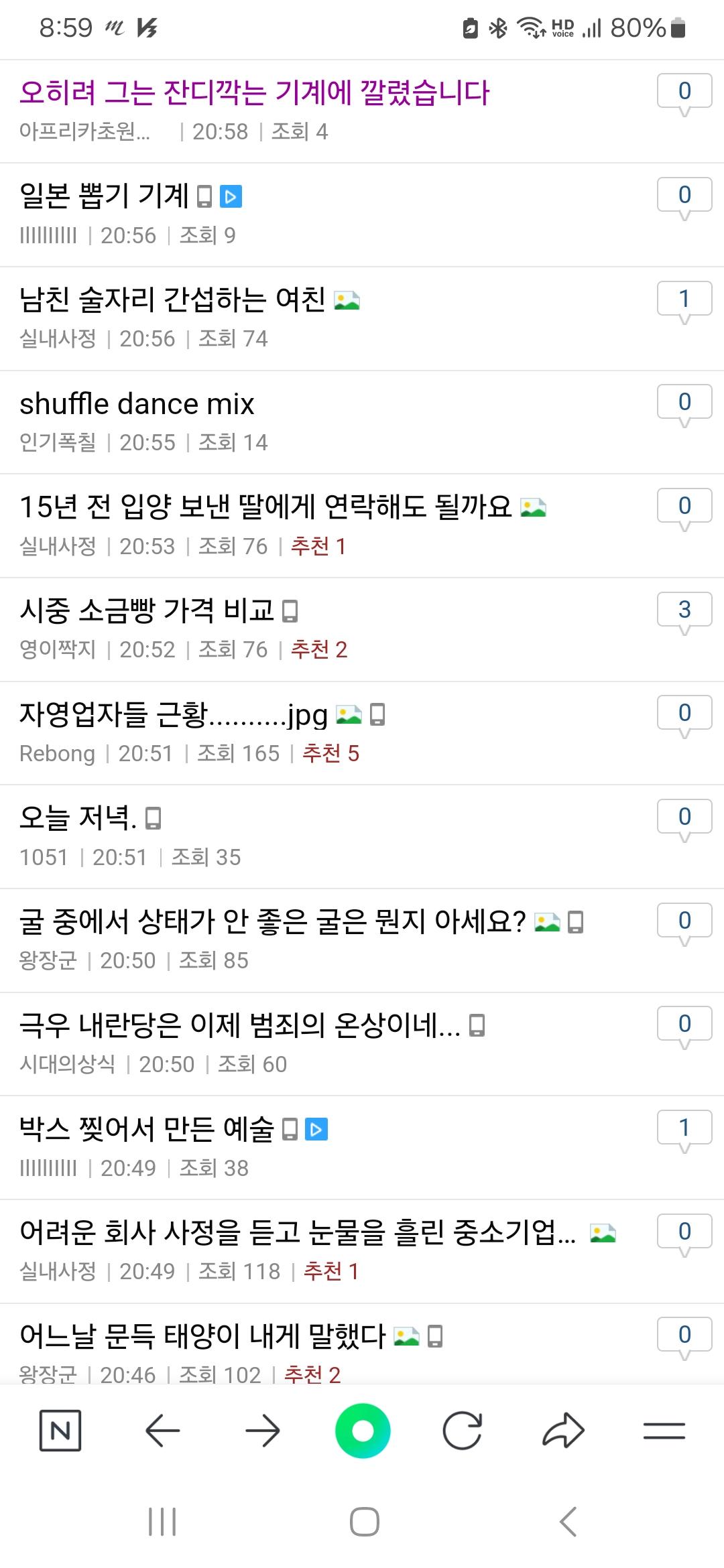Share this page
724x1568 pixels.
click(x=563, y=1431)
